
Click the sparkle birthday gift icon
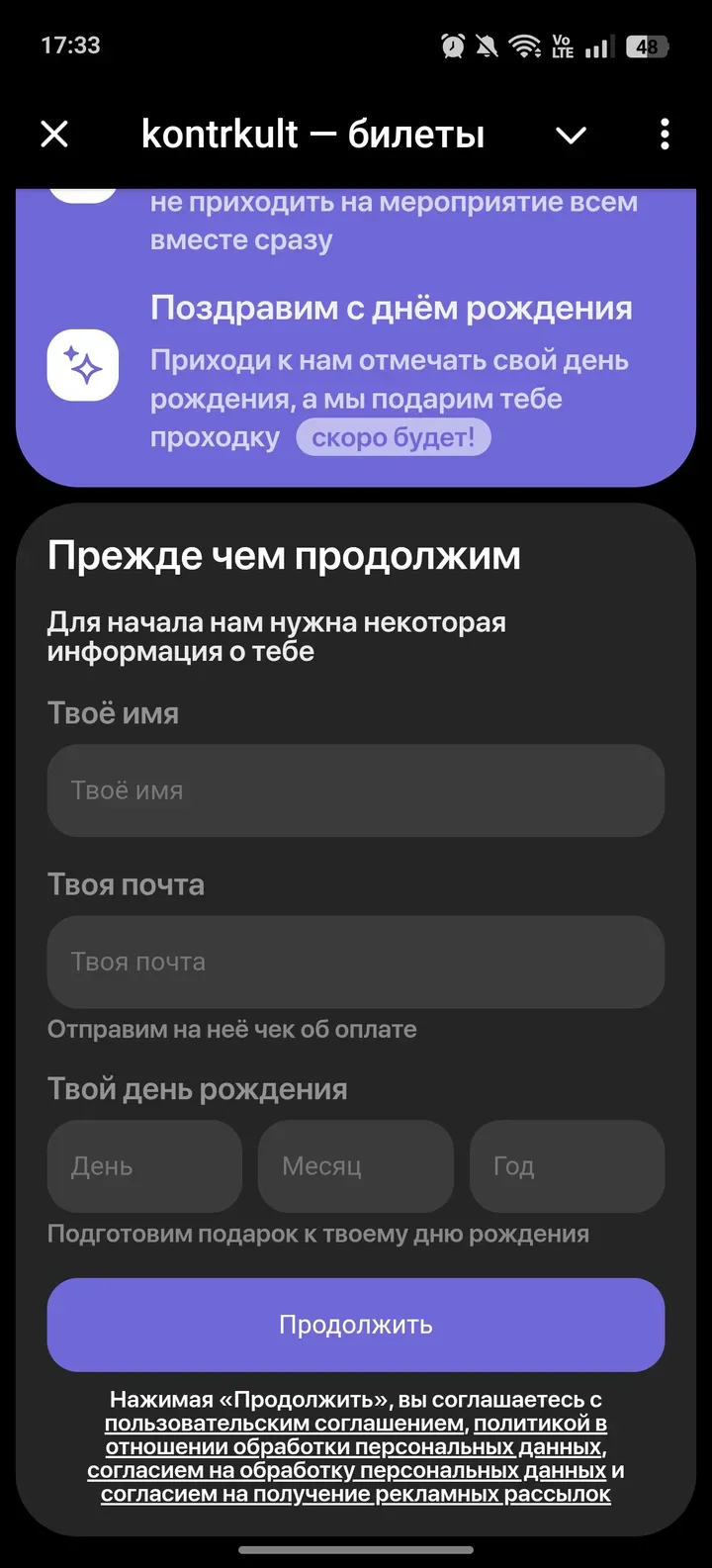pos(83,365)
